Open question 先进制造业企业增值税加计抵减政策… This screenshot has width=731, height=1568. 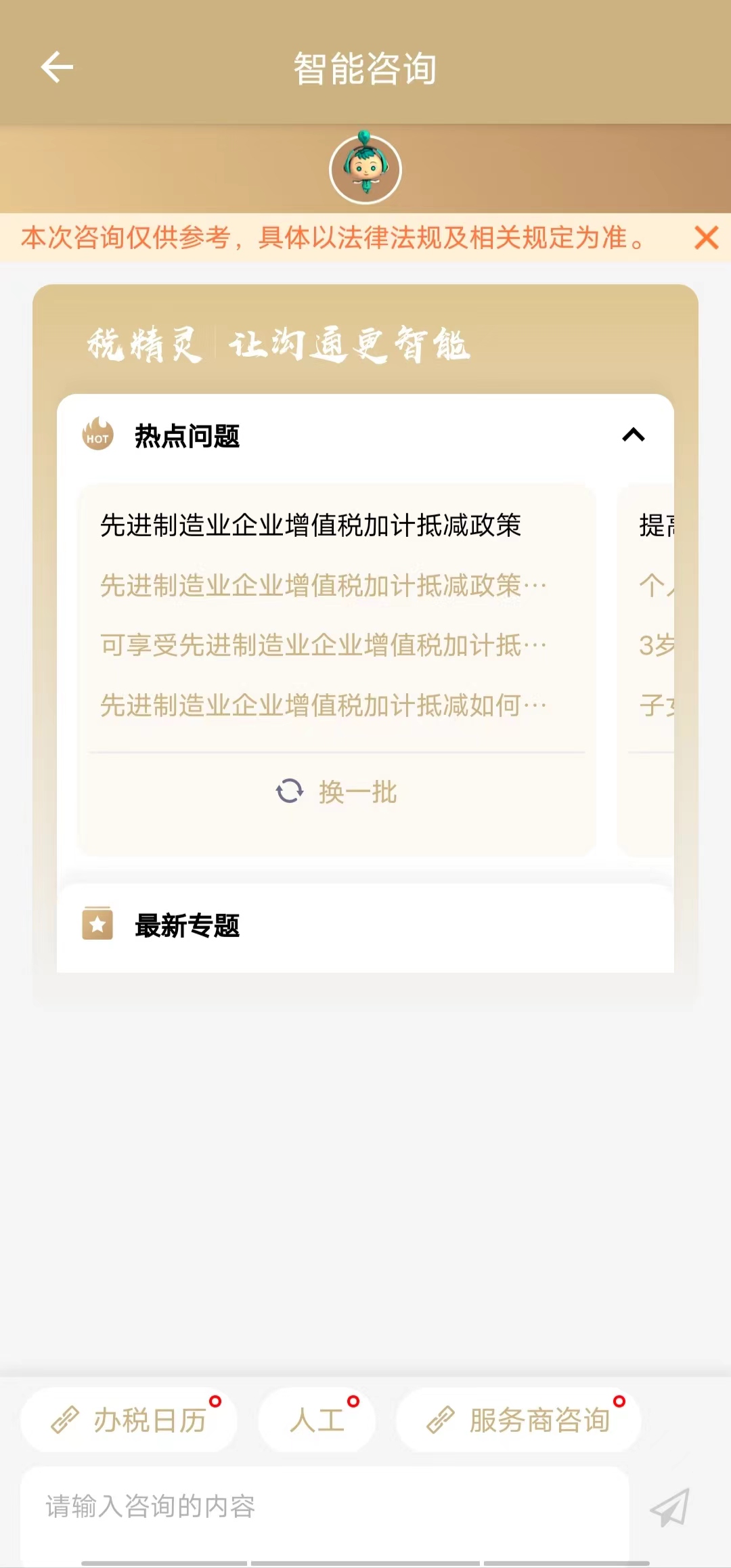[323, 586]
